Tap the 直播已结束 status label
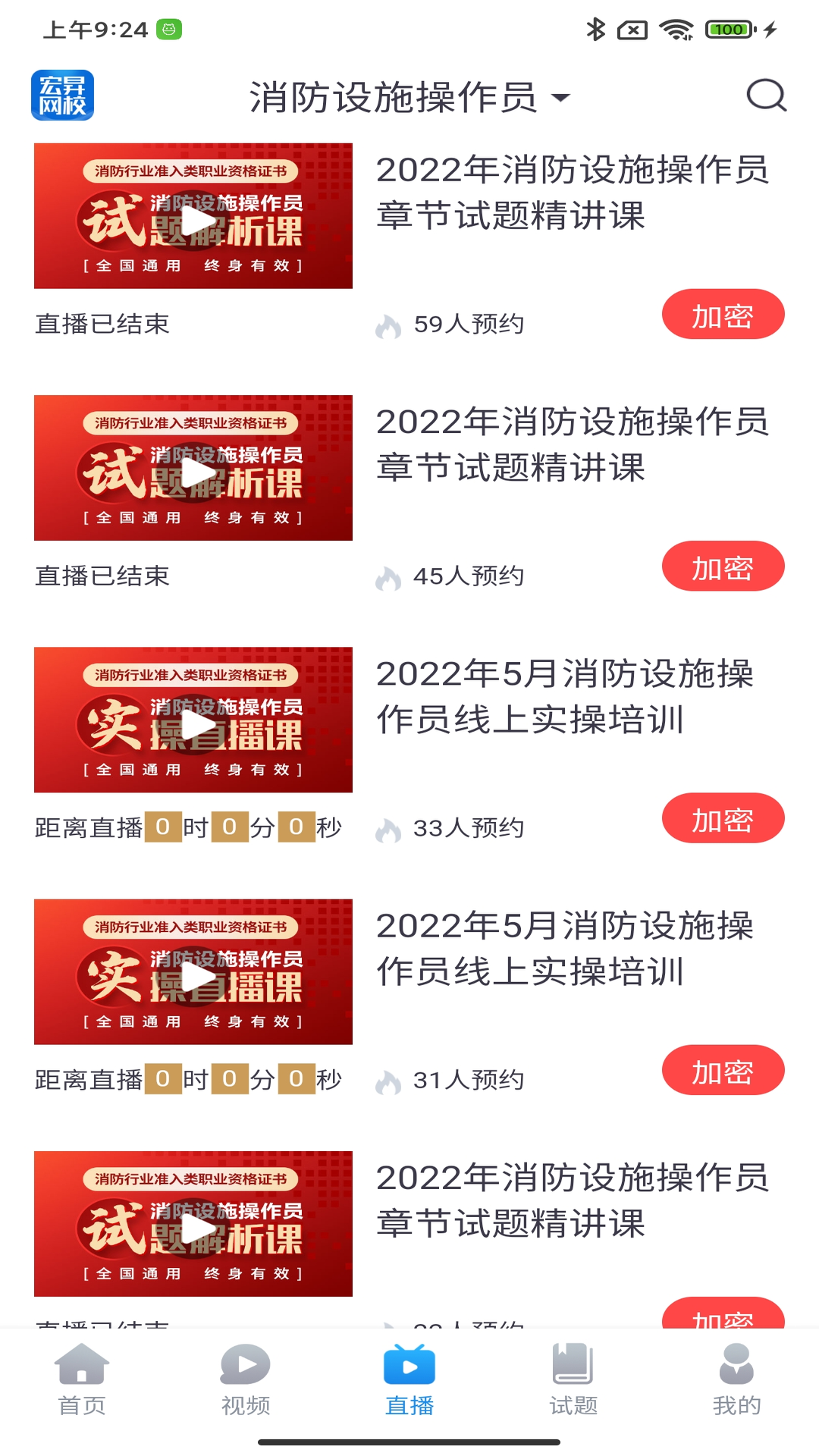819x1456 pixels. 101,324
